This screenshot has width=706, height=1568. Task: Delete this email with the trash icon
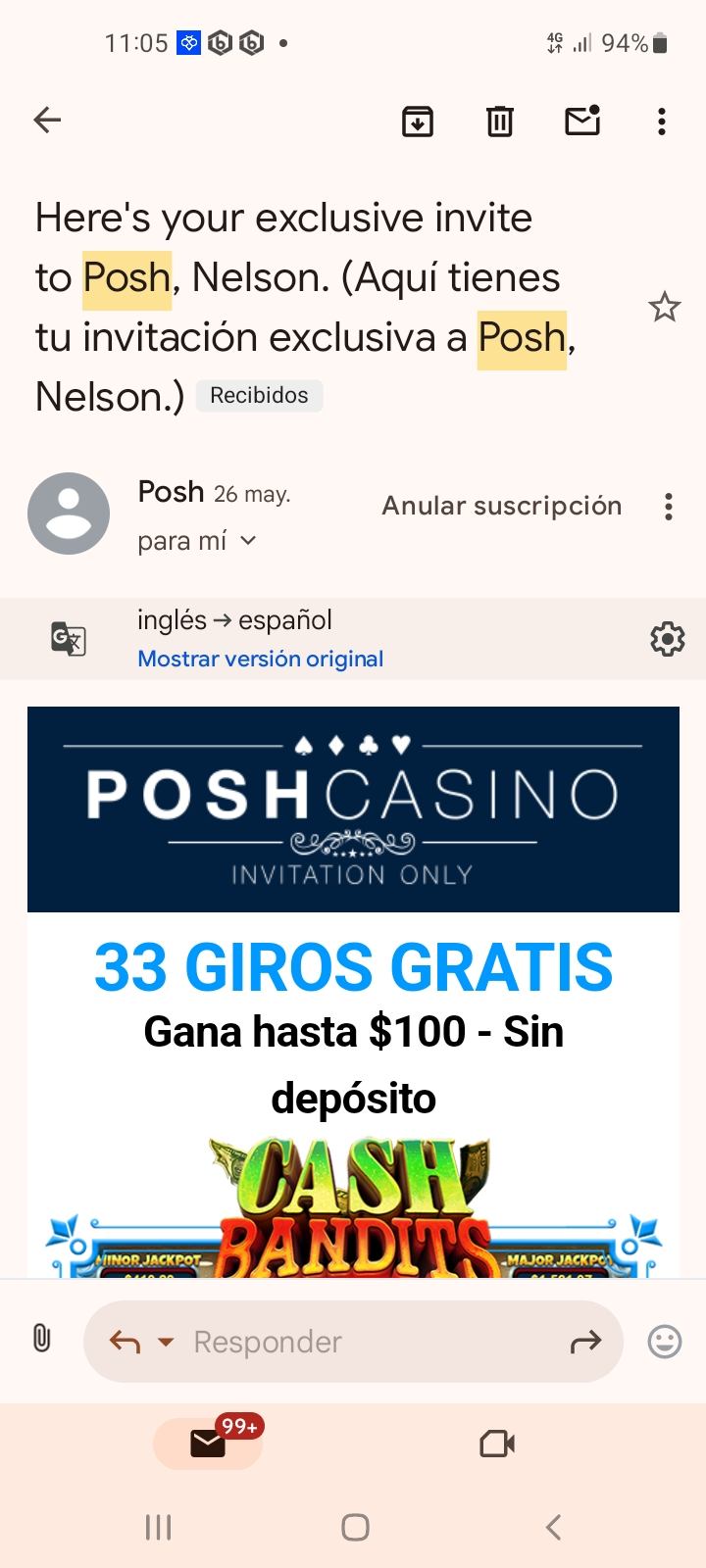click(x=500, y=122)
